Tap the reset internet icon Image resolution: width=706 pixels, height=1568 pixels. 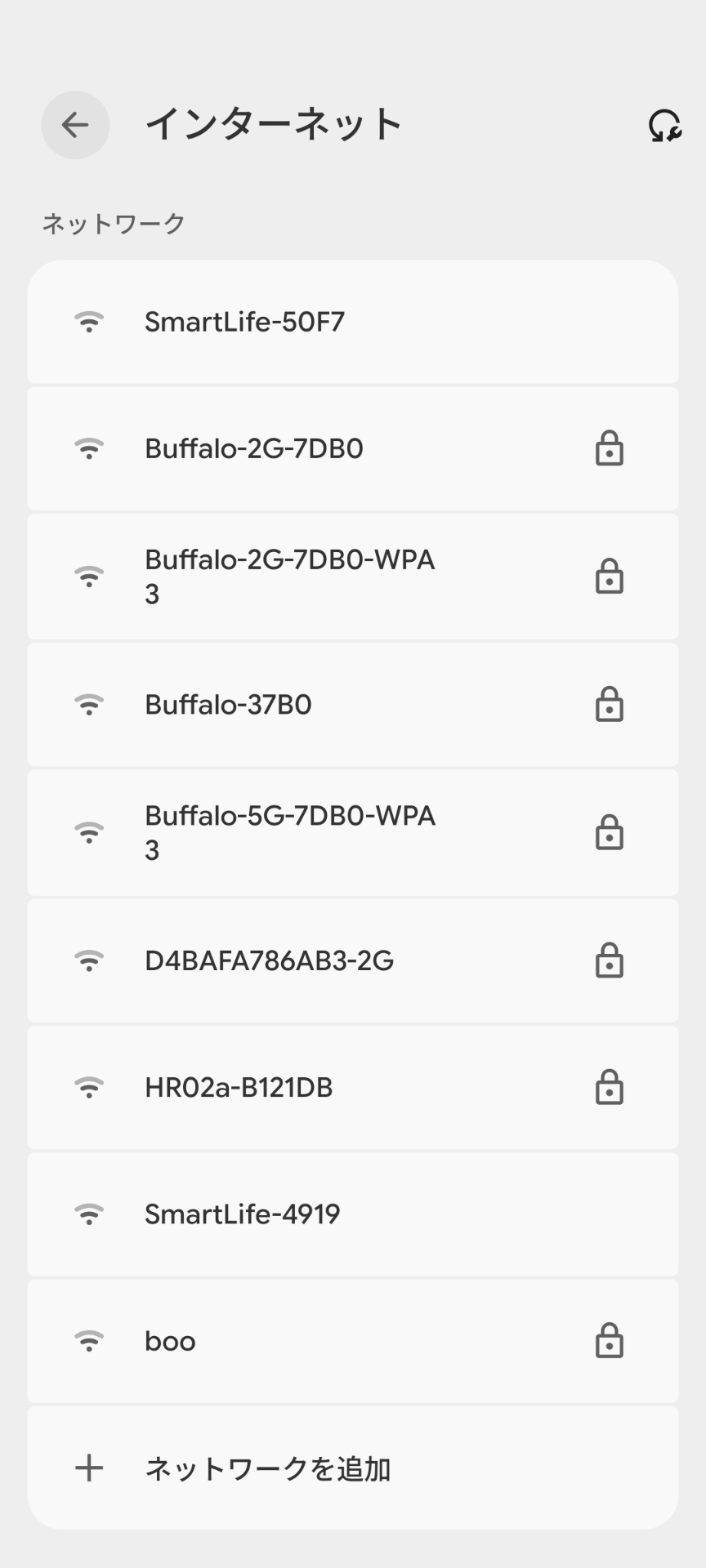coord(664,126)
